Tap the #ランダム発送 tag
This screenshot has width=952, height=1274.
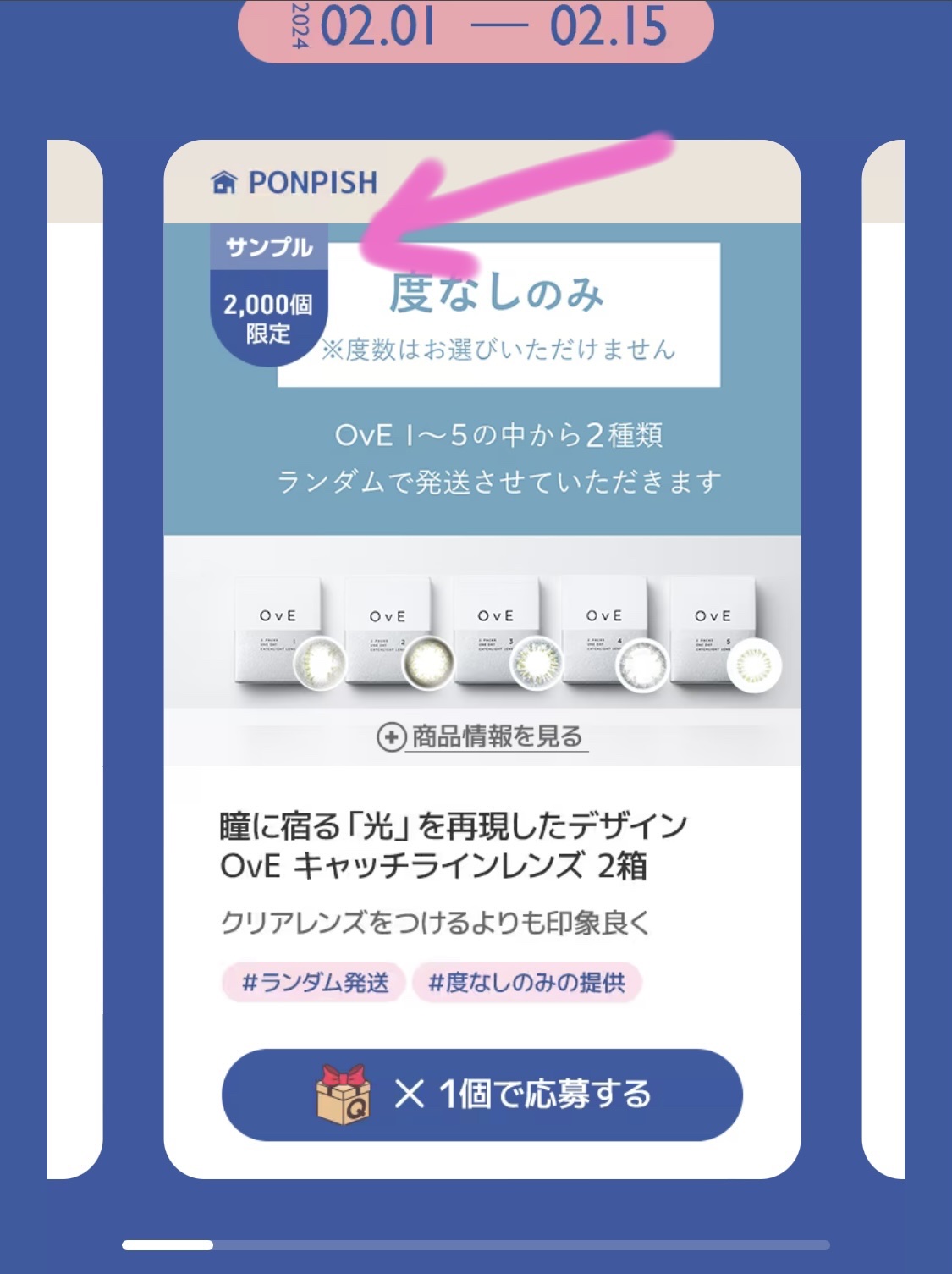pyautogui.click(x=314, y=982)
